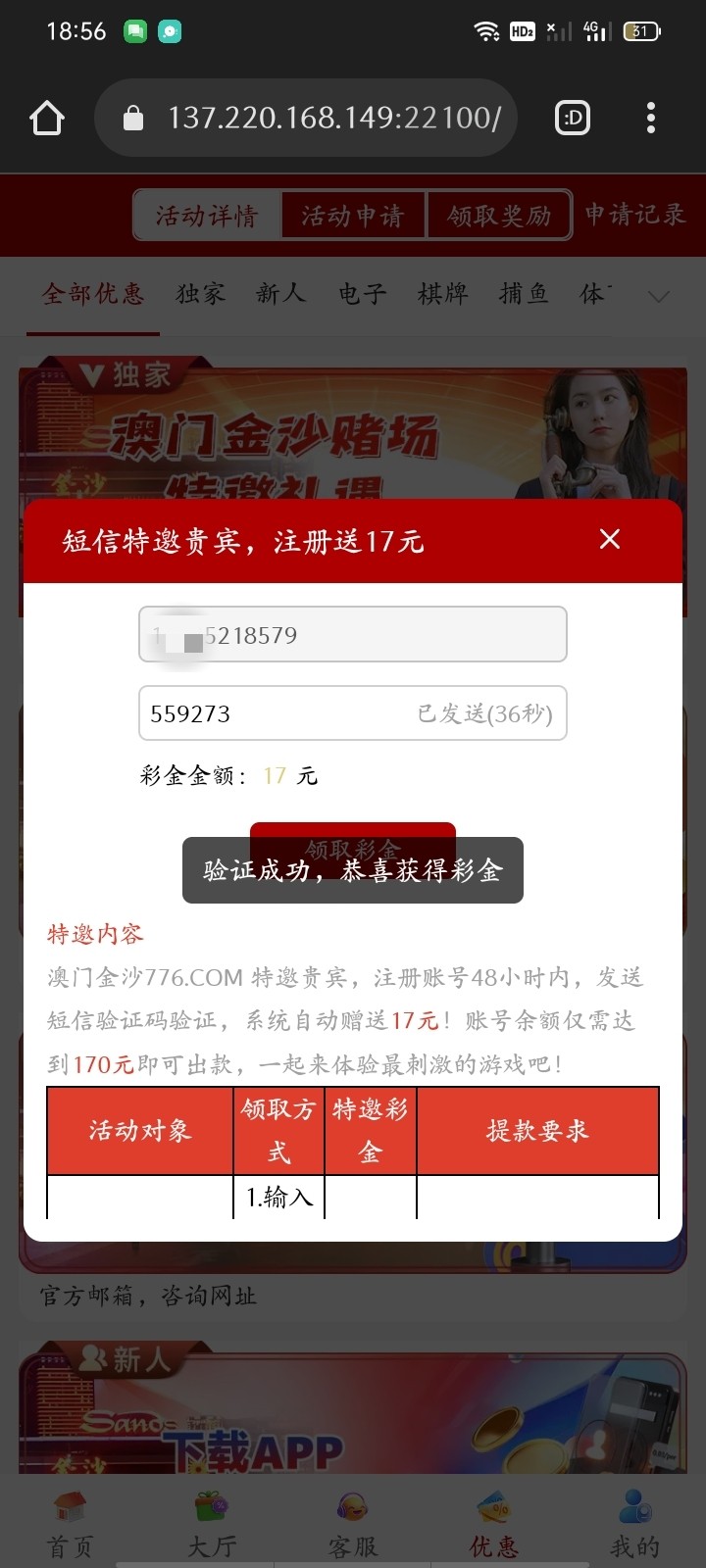The width and height of the screenshot is (706, 1568).
Task: Tap the verification code field with 559273
Action: pos(275,713)
